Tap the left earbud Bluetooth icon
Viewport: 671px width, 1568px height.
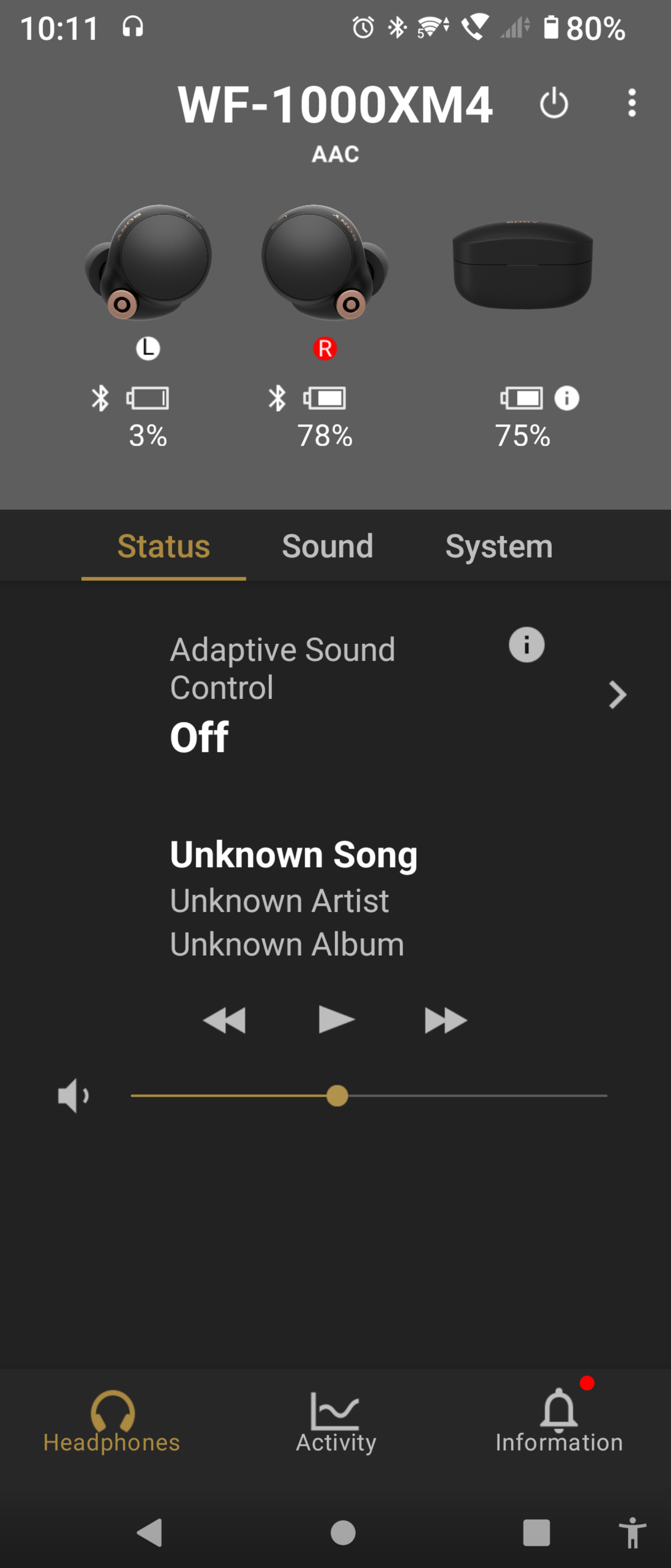point(102,399)
